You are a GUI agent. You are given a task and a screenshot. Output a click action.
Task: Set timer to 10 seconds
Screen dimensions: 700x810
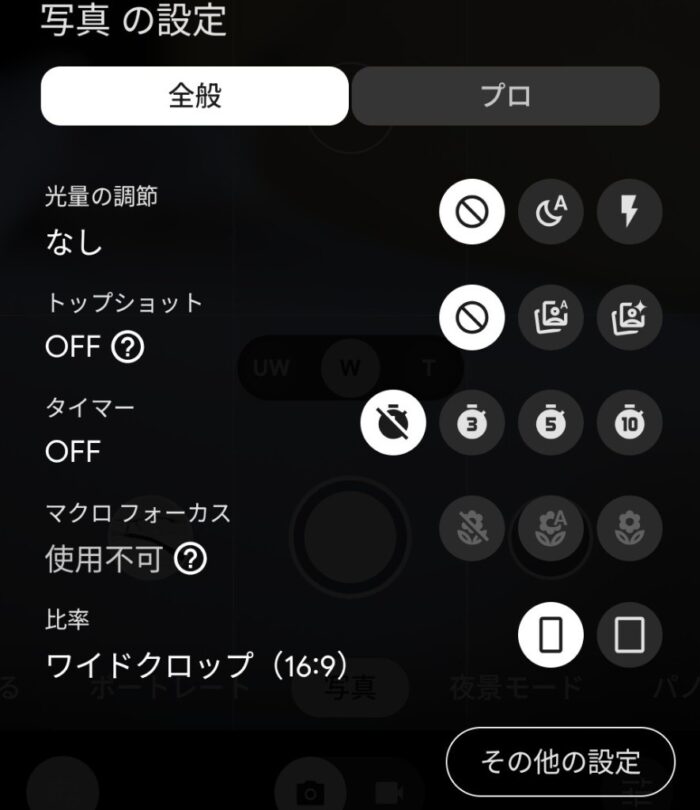point(629,422)
